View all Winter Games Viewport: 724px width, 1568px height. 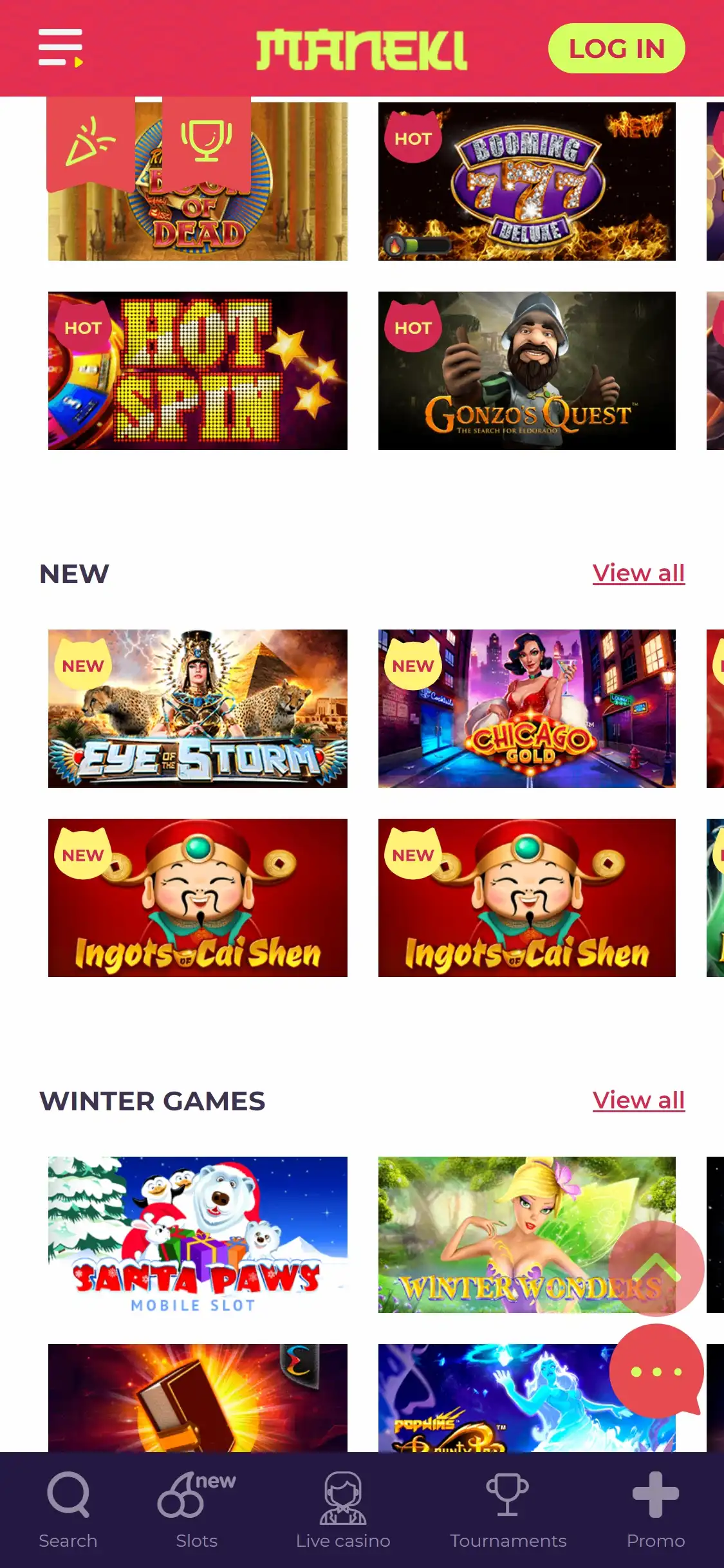click(x=638, y=1100)
